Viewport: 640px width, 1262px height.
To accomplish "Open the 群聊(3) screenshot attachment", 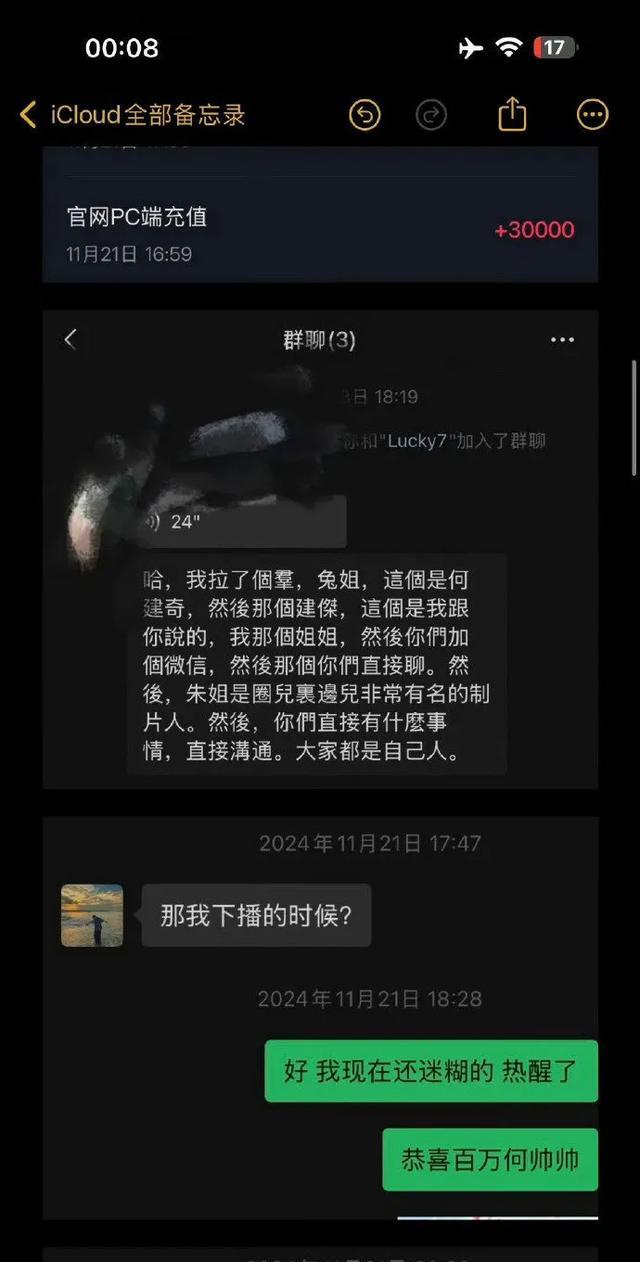I will 320,550.
